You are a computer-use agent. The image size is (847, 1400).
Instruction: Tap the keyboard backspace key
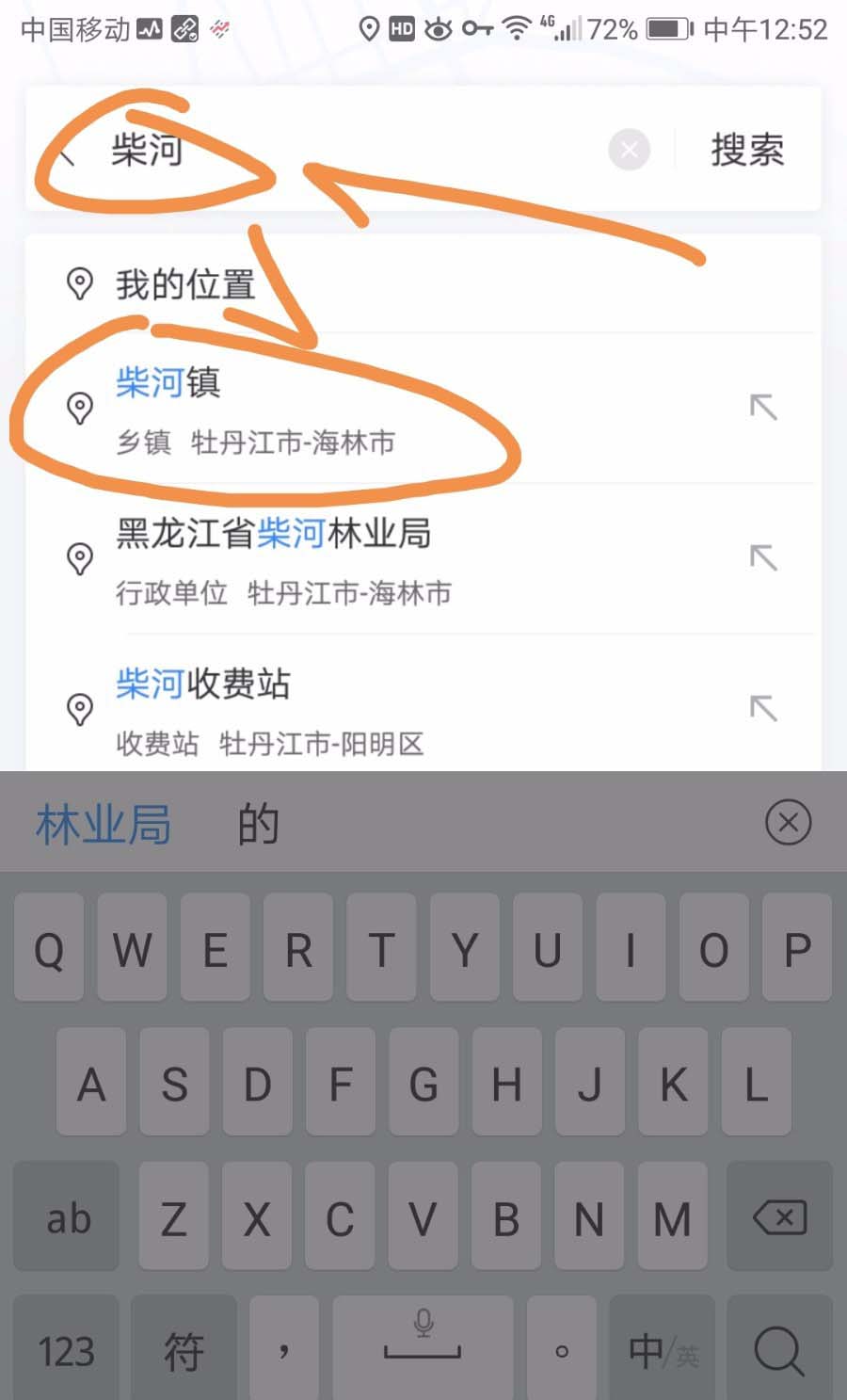pos(779,1218)
